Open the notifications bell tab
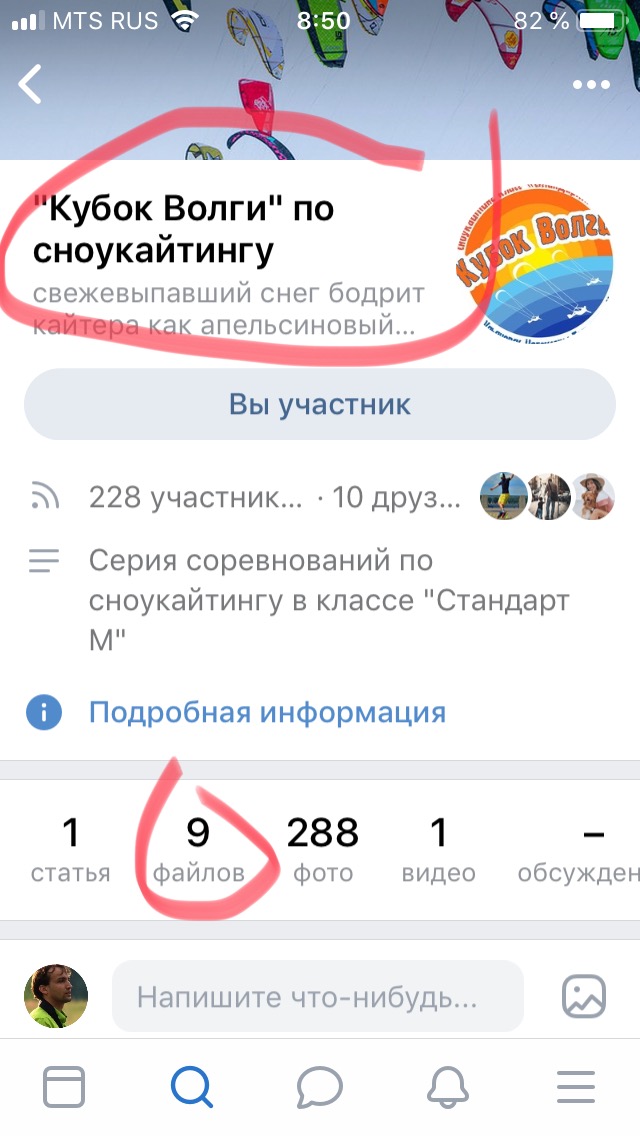 448,1087
